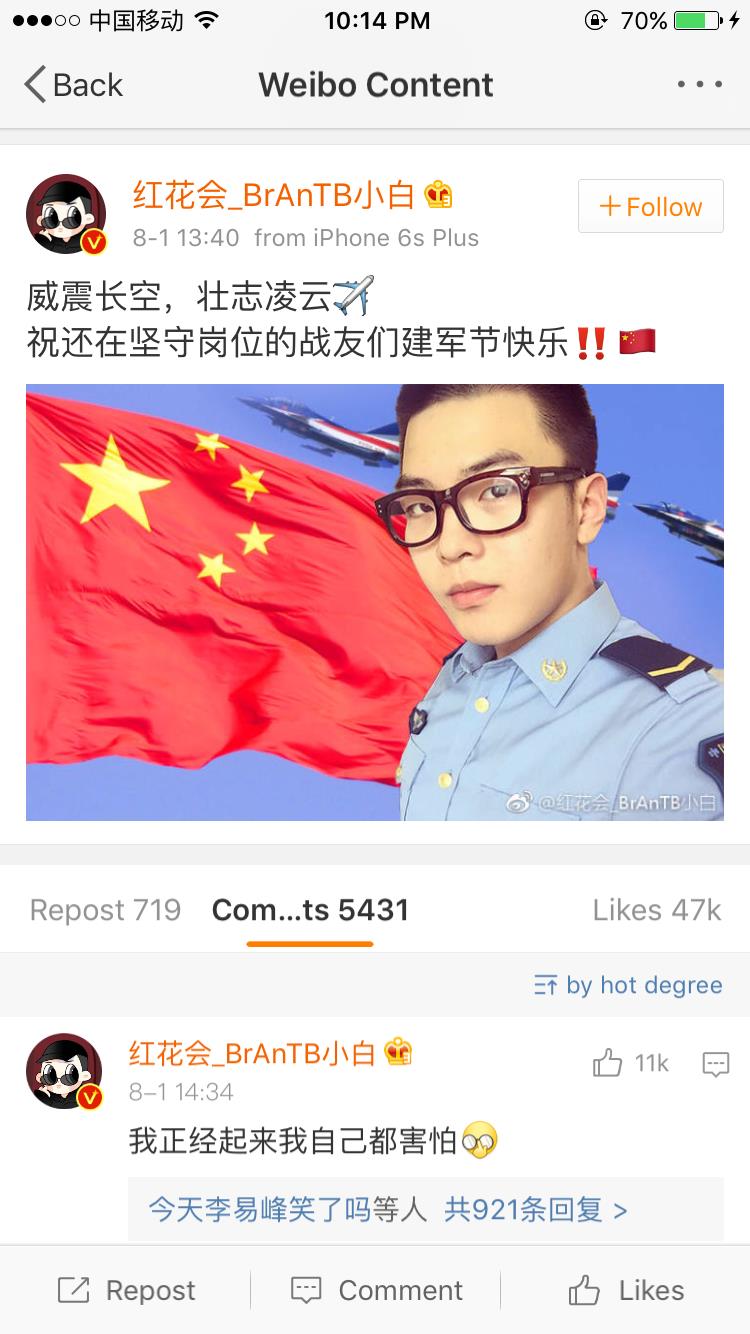Open the post author's profile avatar
Screen dimensions: 750x1334
point(66,214)
